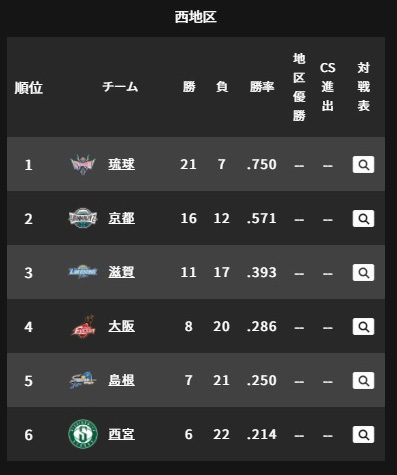View 京都 head-to-head table via magnifier
Image resolution: width=397 pixels, height=475 pixels.
coord(363,218)
